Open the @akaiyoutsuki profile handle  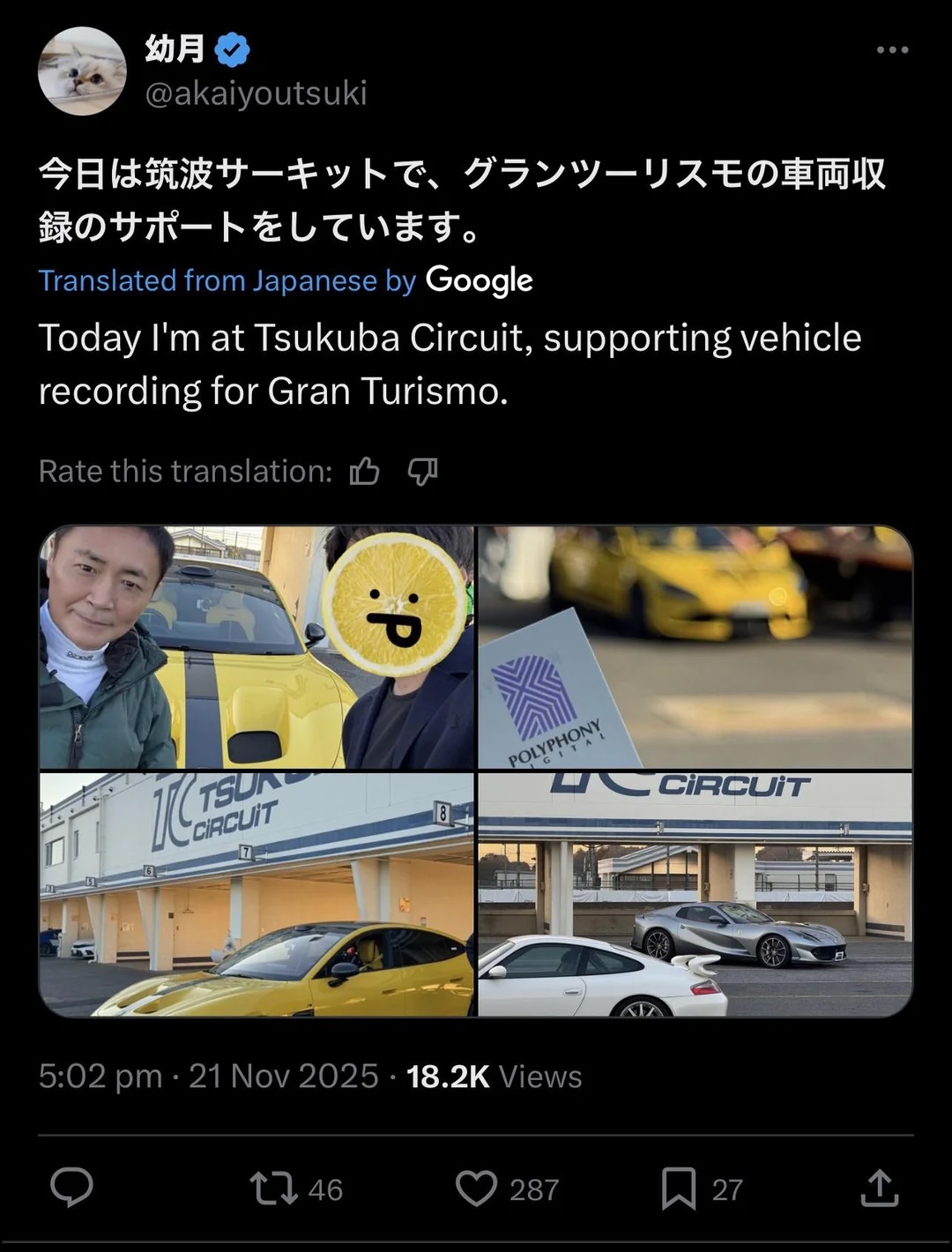tap(256, 93)
